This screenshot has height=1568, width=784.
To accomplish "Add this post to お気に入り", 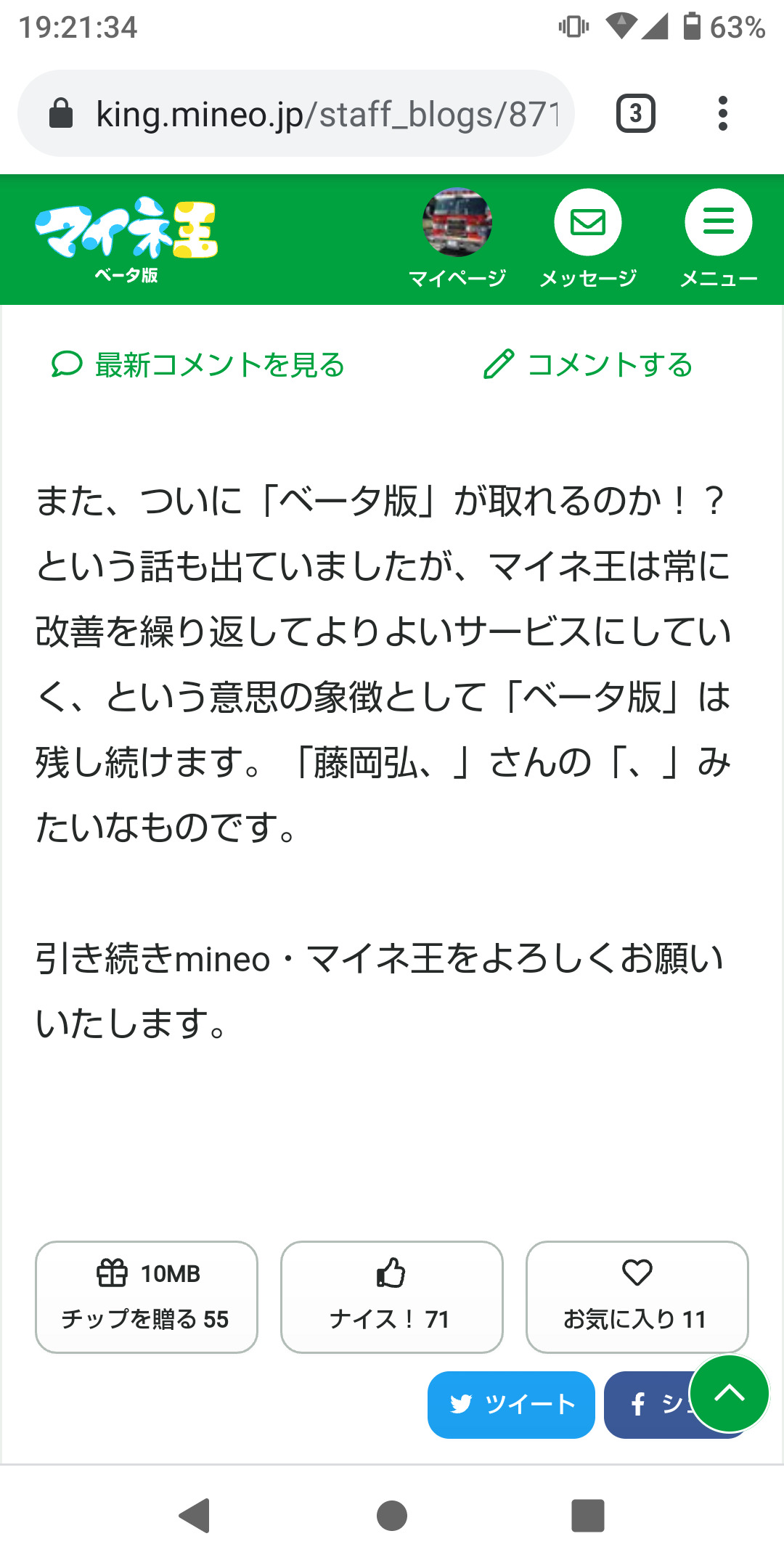I will point(637,1297).
